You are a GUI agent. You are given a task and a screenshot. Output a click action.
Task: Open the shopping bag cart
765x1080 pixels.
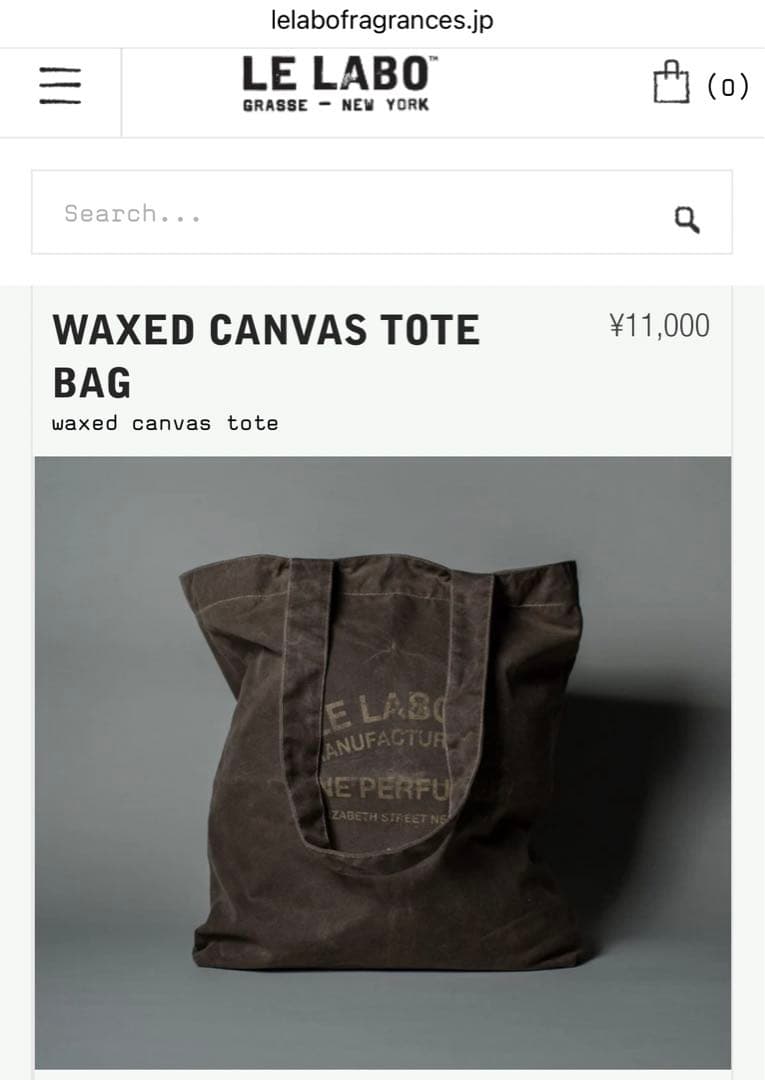pyautogui.click(x=700, y=85)
